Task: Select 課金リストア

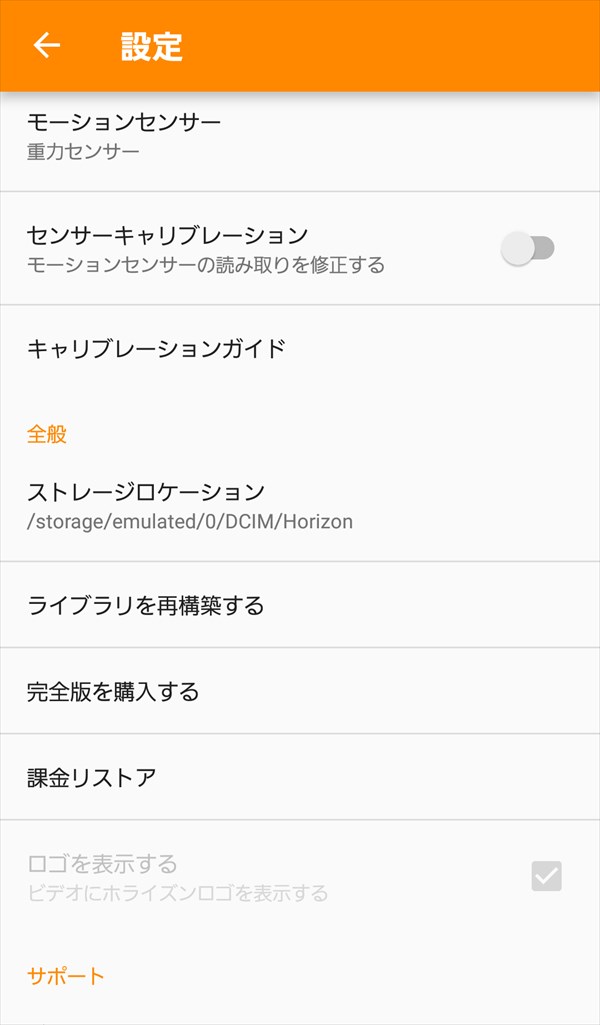Action: pyautogui.click(x=300, y=777)
